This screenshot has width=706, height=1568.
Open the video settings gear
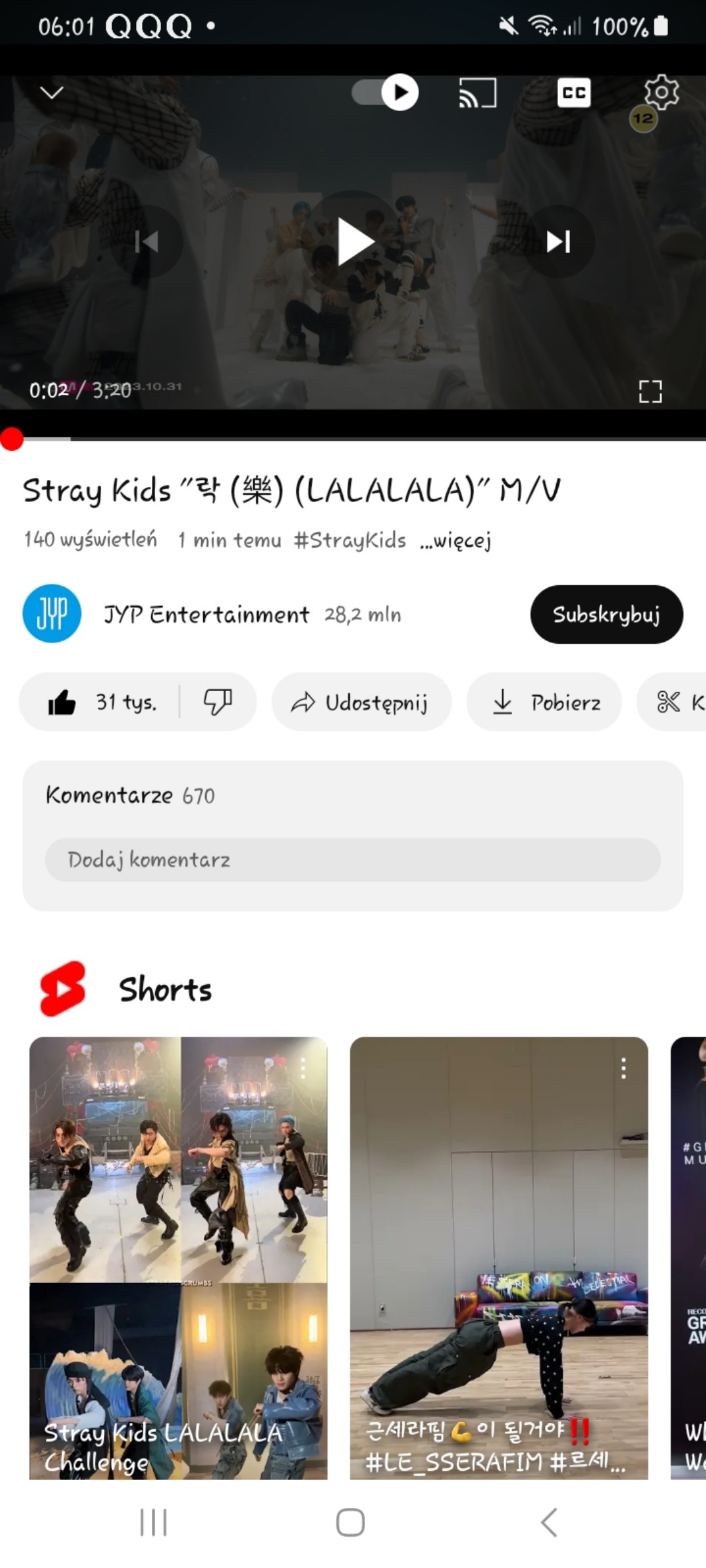click(661, 93)
